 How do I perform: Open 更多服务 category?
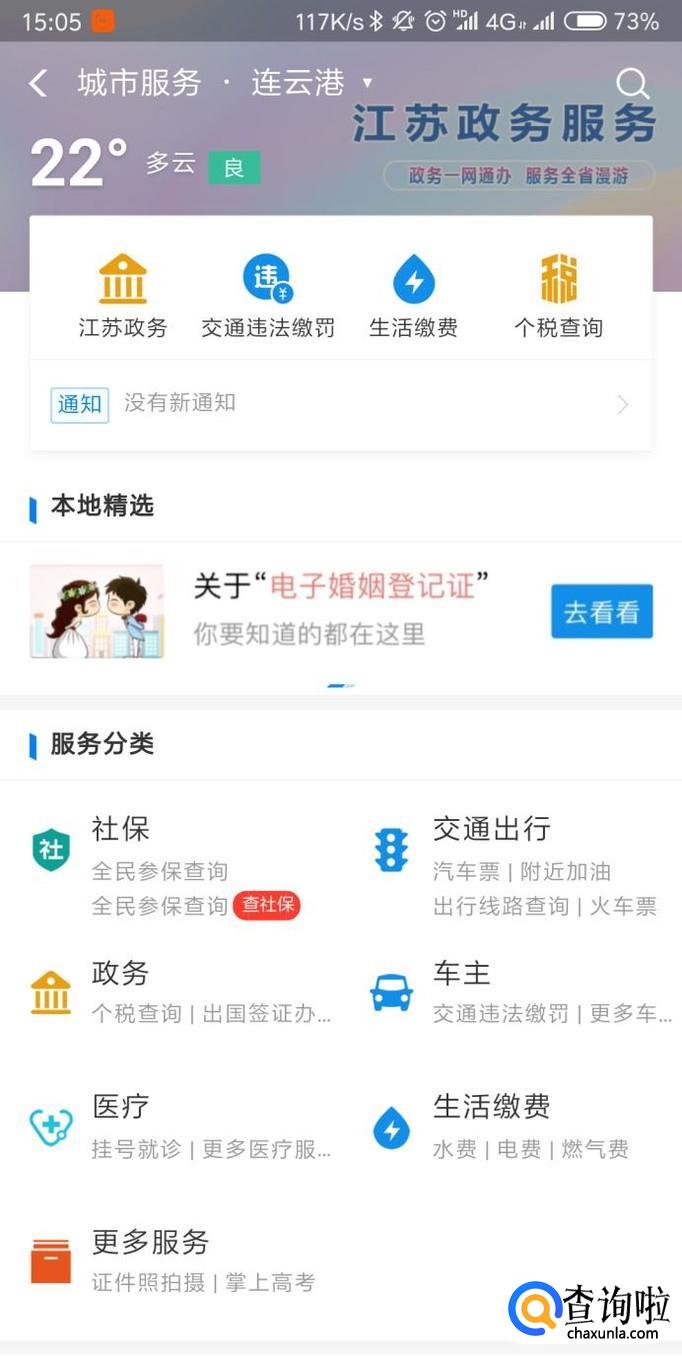173,1261
